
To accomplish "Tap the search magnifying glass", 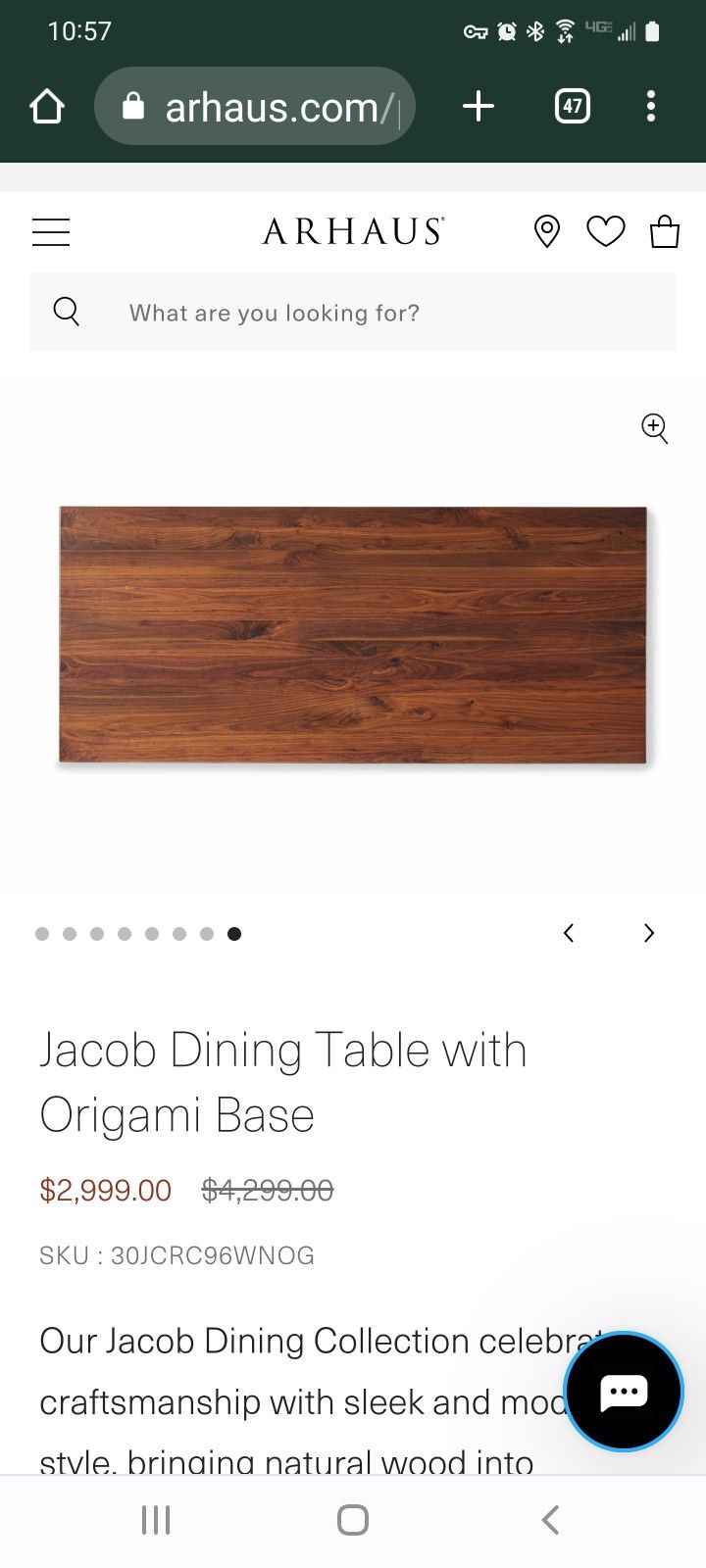I will 67,312.
